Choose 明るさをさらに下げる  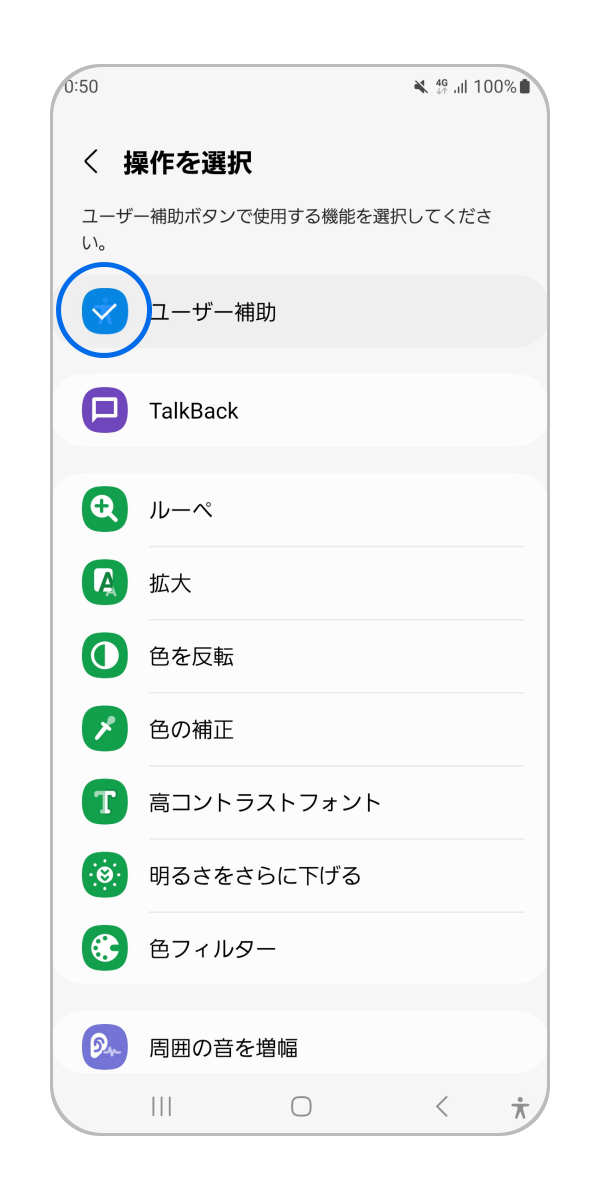click(x=300, y=876)
